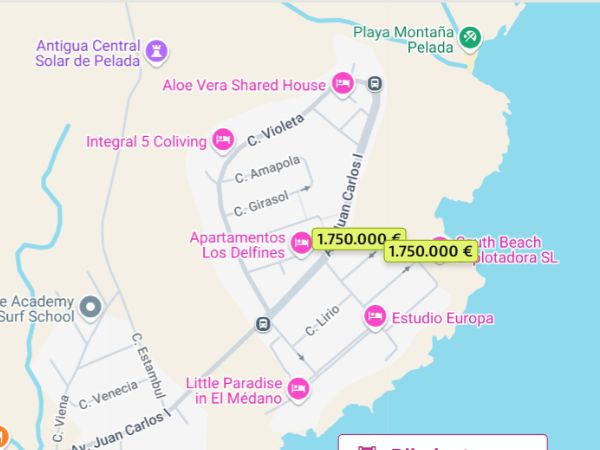Open the Surf School marker
The image size is (600, 450).
click(x=91, y=307)
